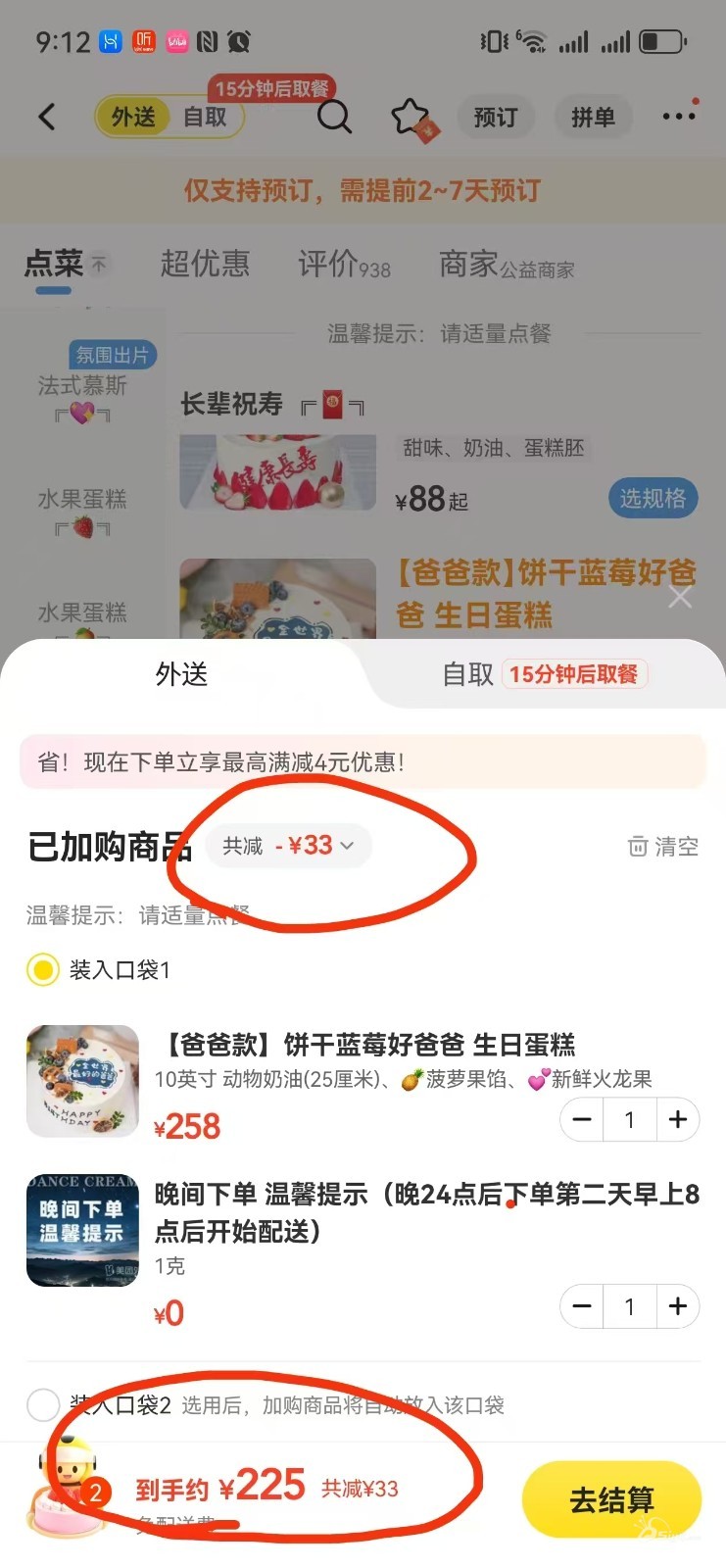This screenshot has height=1568, width=726.
Task: Decrease quantity of 饼干蓝莓好爸爸 生日蛋糕
Action: [582, 1120]
